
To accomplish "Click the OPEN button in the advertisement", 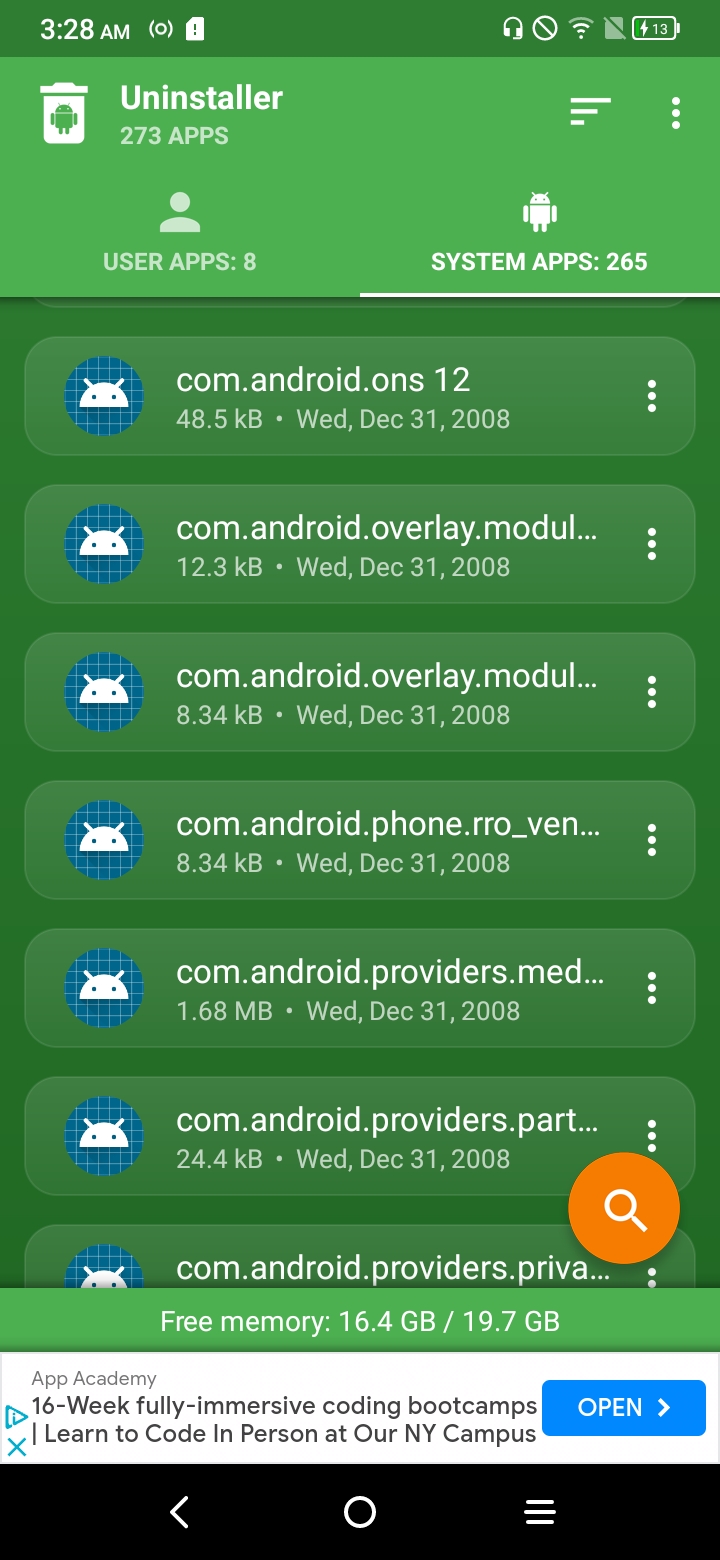I will click(623, 1407).
